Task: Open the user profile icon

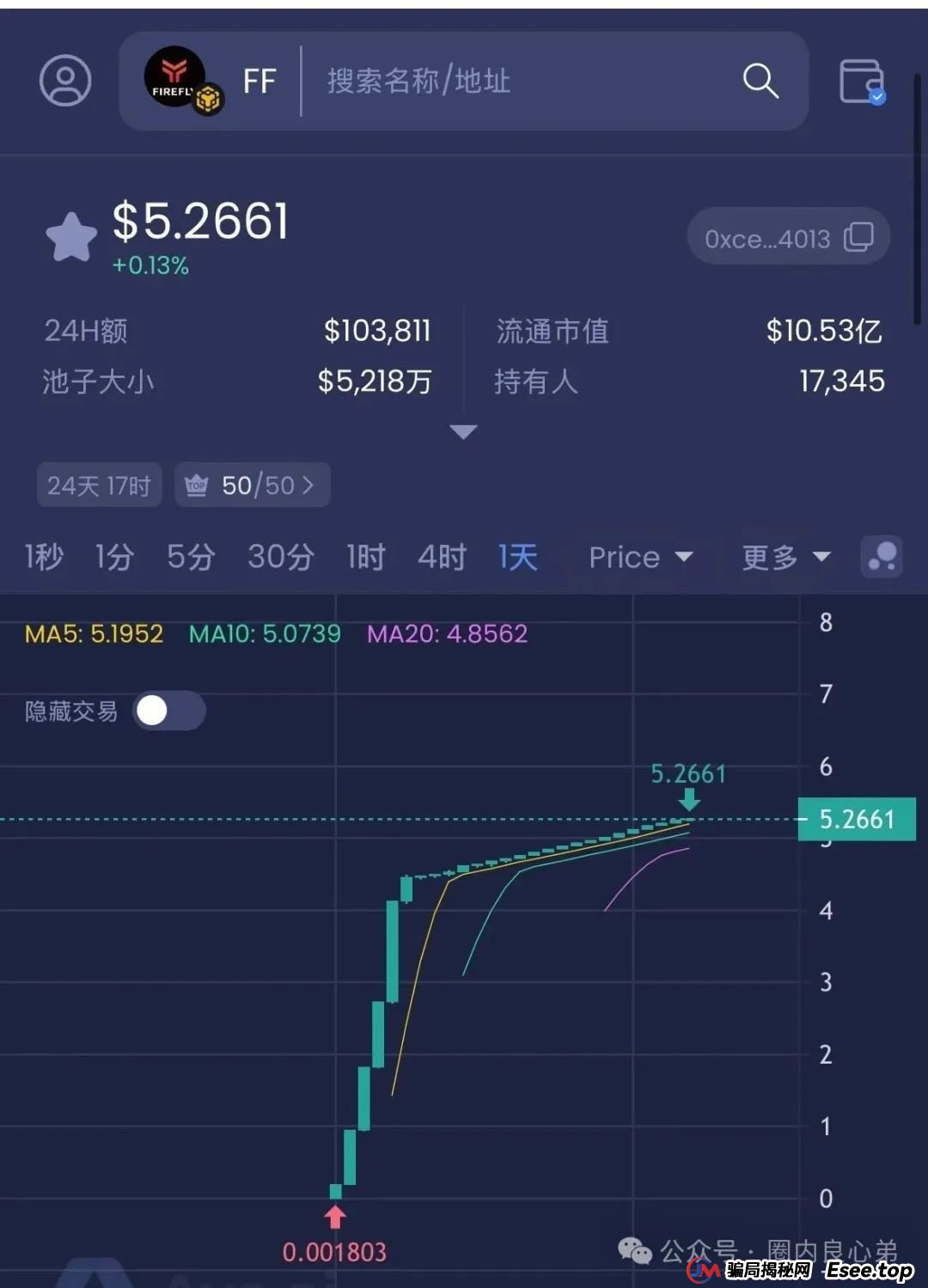Action: (65, 81)
